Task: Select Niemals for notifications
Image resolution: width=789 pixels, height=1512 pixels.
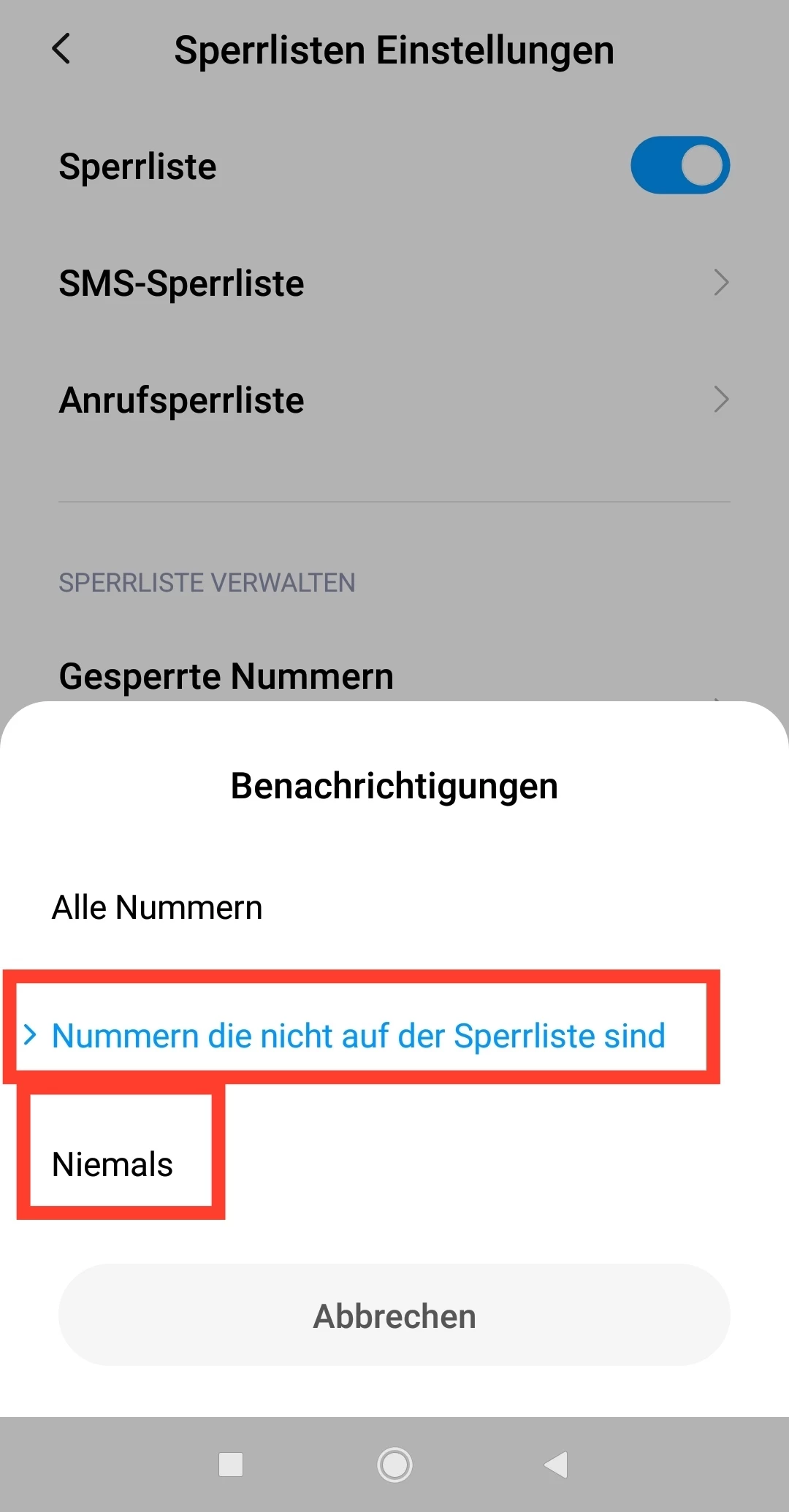Action: click(113, 1164)
